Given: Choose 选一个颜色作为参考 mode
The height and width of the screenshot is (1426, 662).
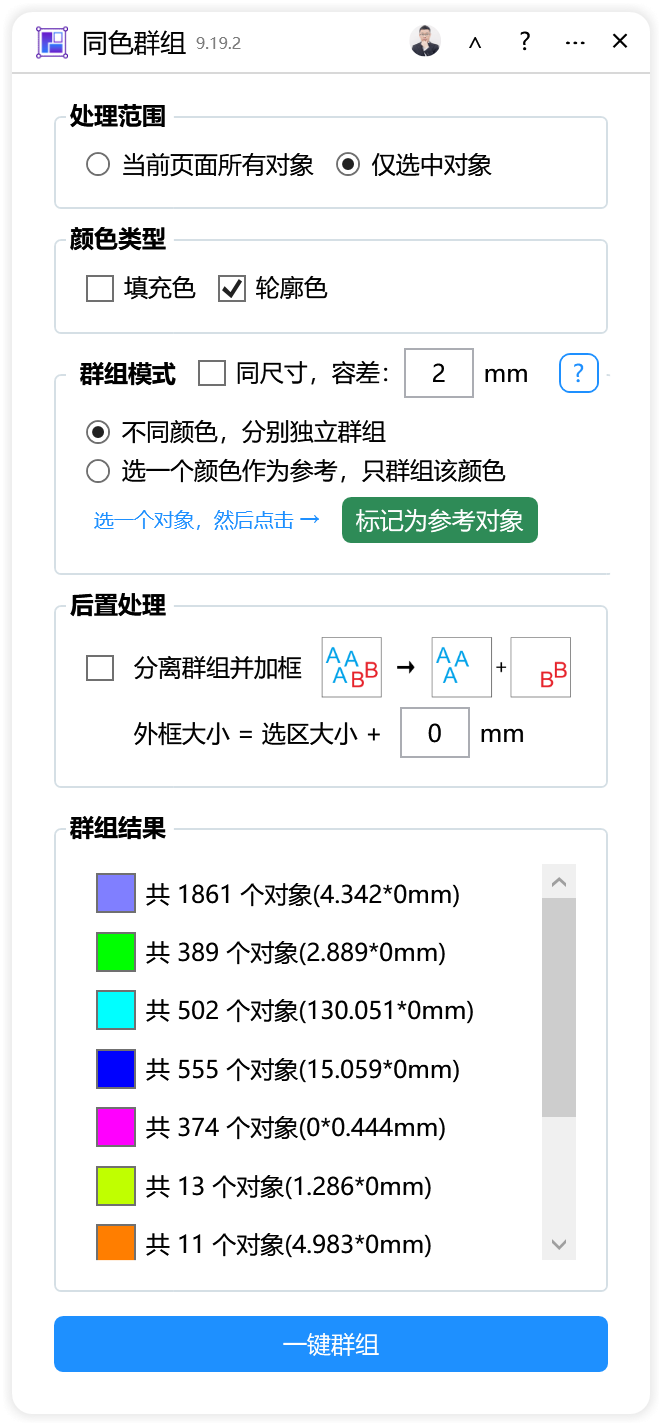Looking at the screenshot, I should [98, 471].
